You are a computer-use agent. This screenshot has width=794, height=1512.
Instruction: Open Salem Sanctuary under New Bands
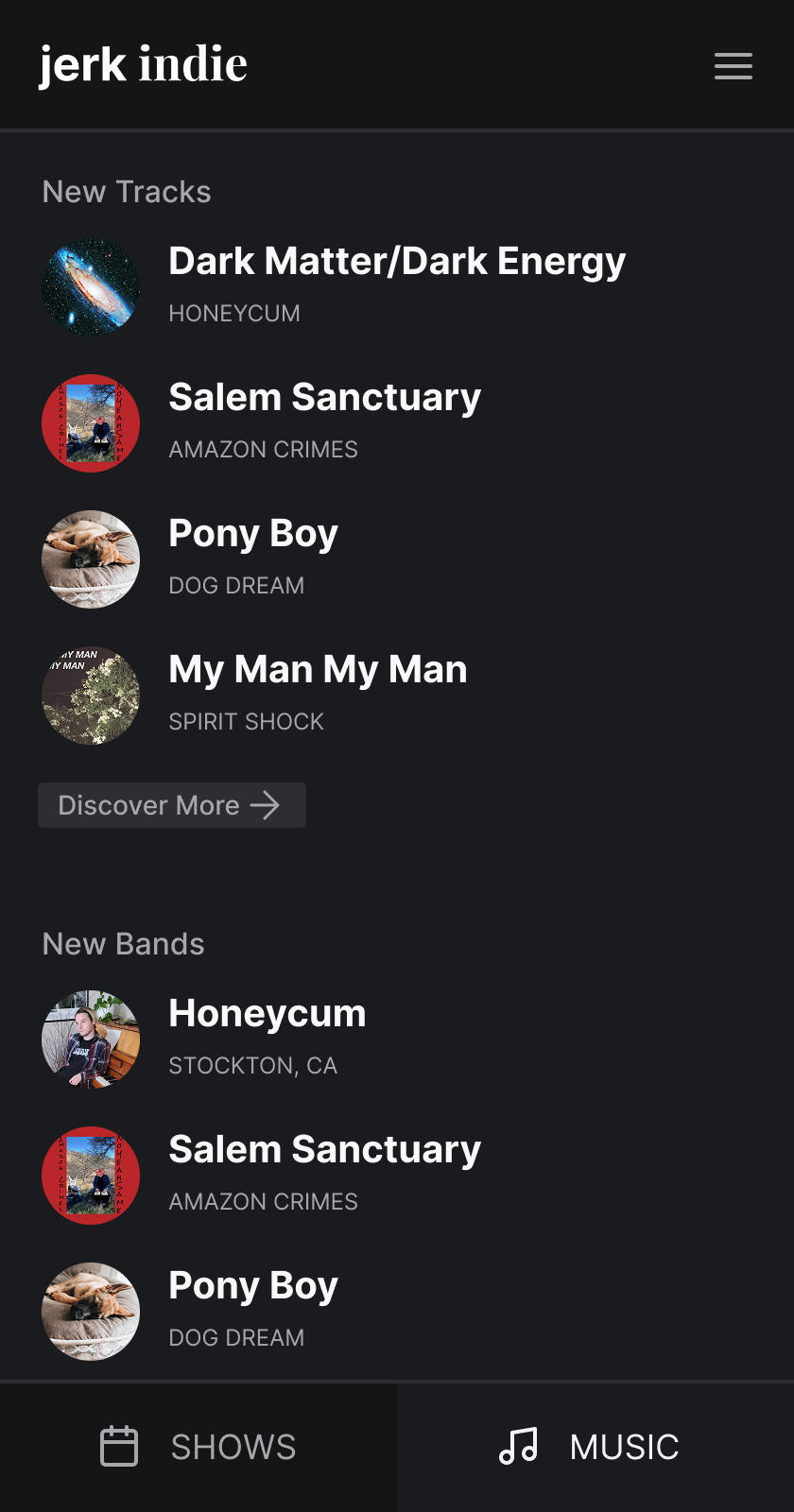click(324, 1150)
